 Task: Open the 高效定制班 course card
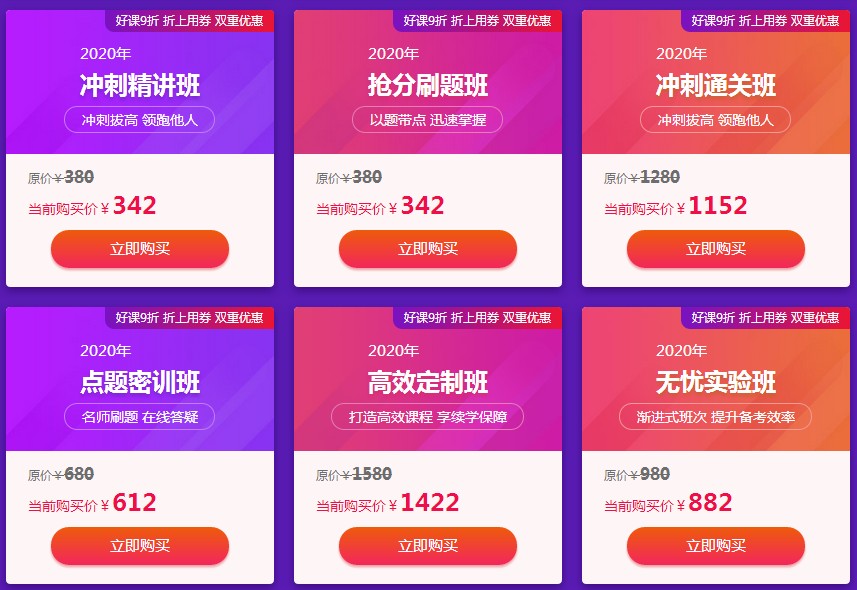point(428,382)
